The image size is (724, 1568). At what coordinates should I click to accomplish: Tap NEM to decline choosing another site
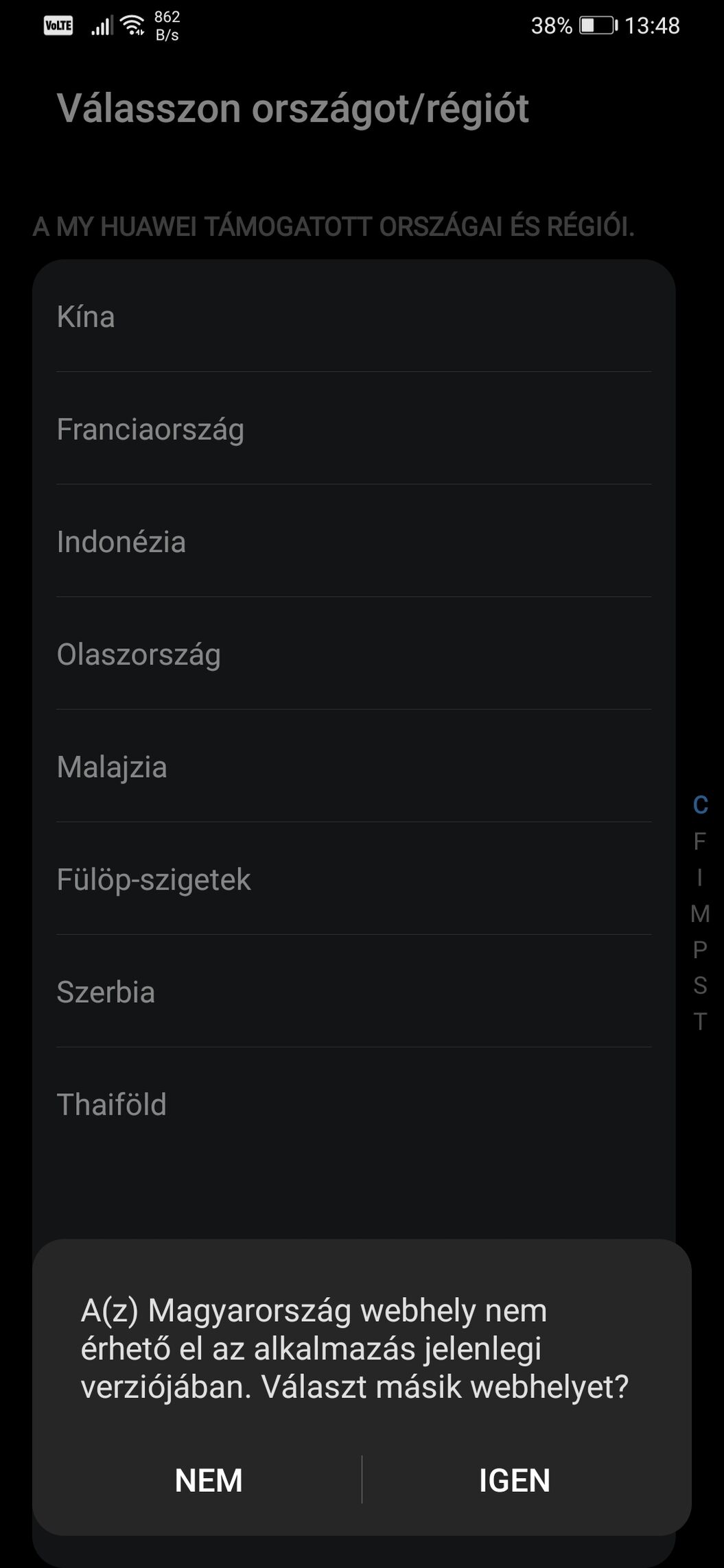[x=209, y=1480]
